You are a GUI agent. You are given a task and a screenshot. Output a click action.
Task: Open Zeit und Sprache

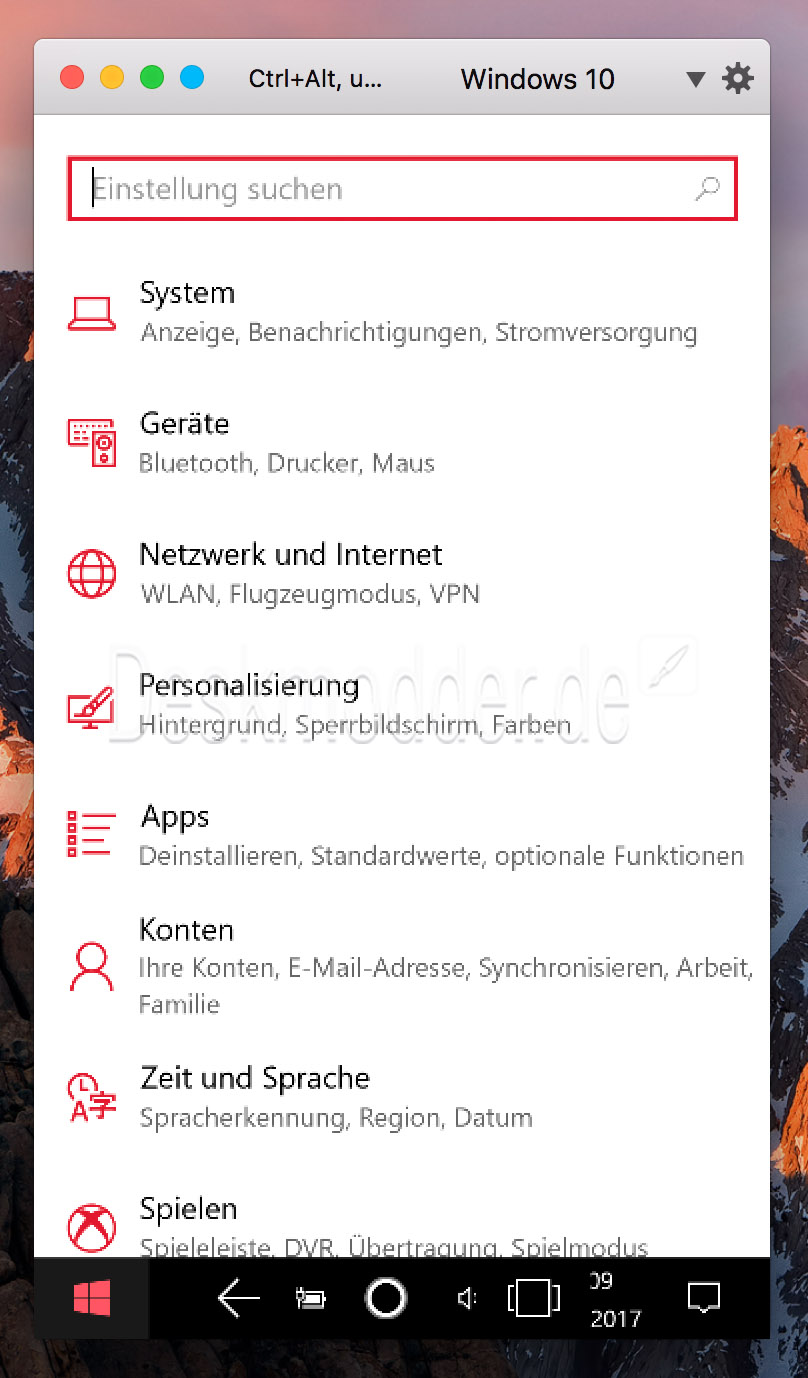[402, 1098]
